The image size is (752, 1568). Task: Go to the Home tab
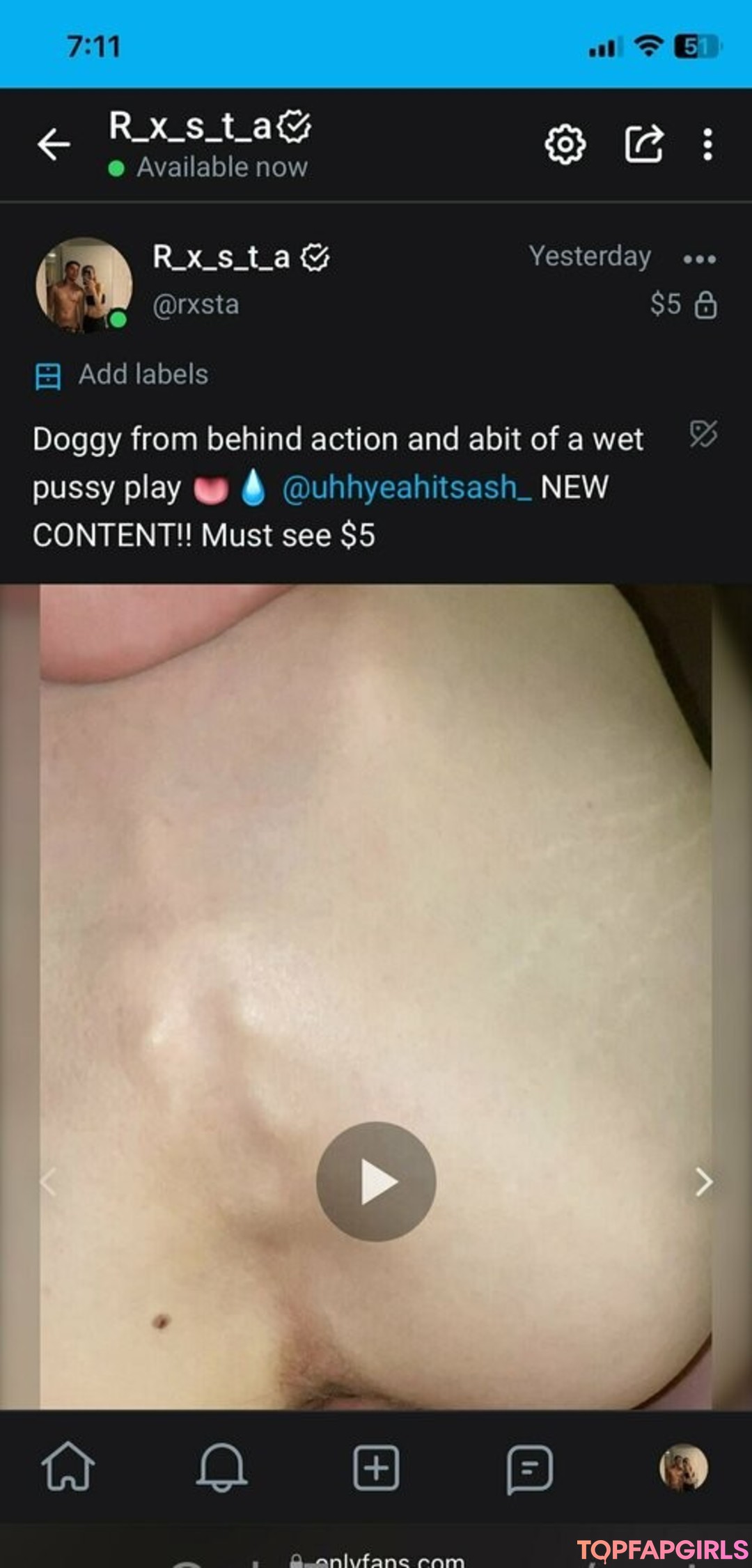point(68,1468)
